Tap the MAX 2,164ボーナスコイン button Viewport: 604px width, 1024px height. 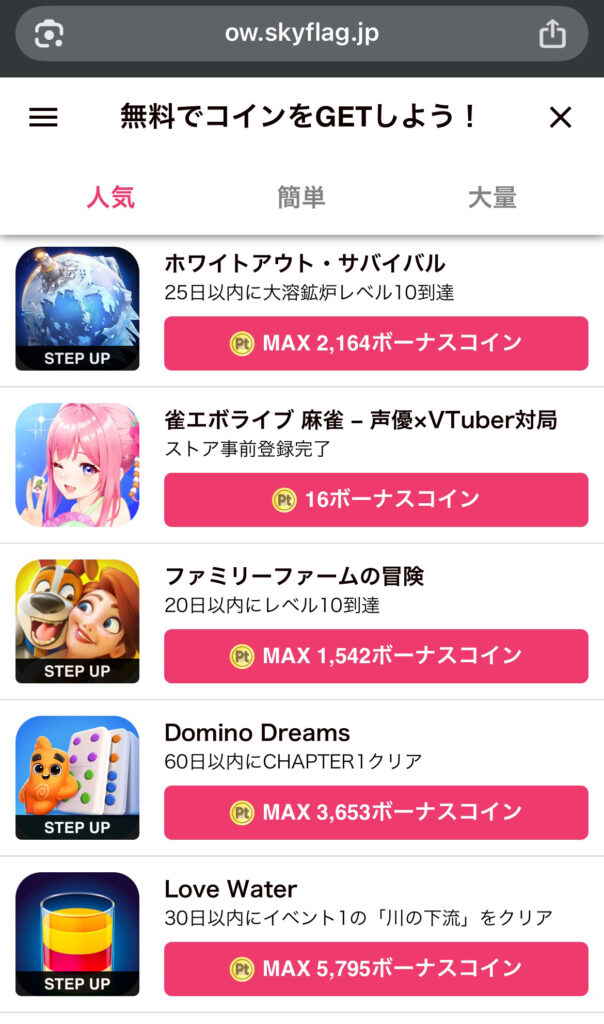point(376,343)
